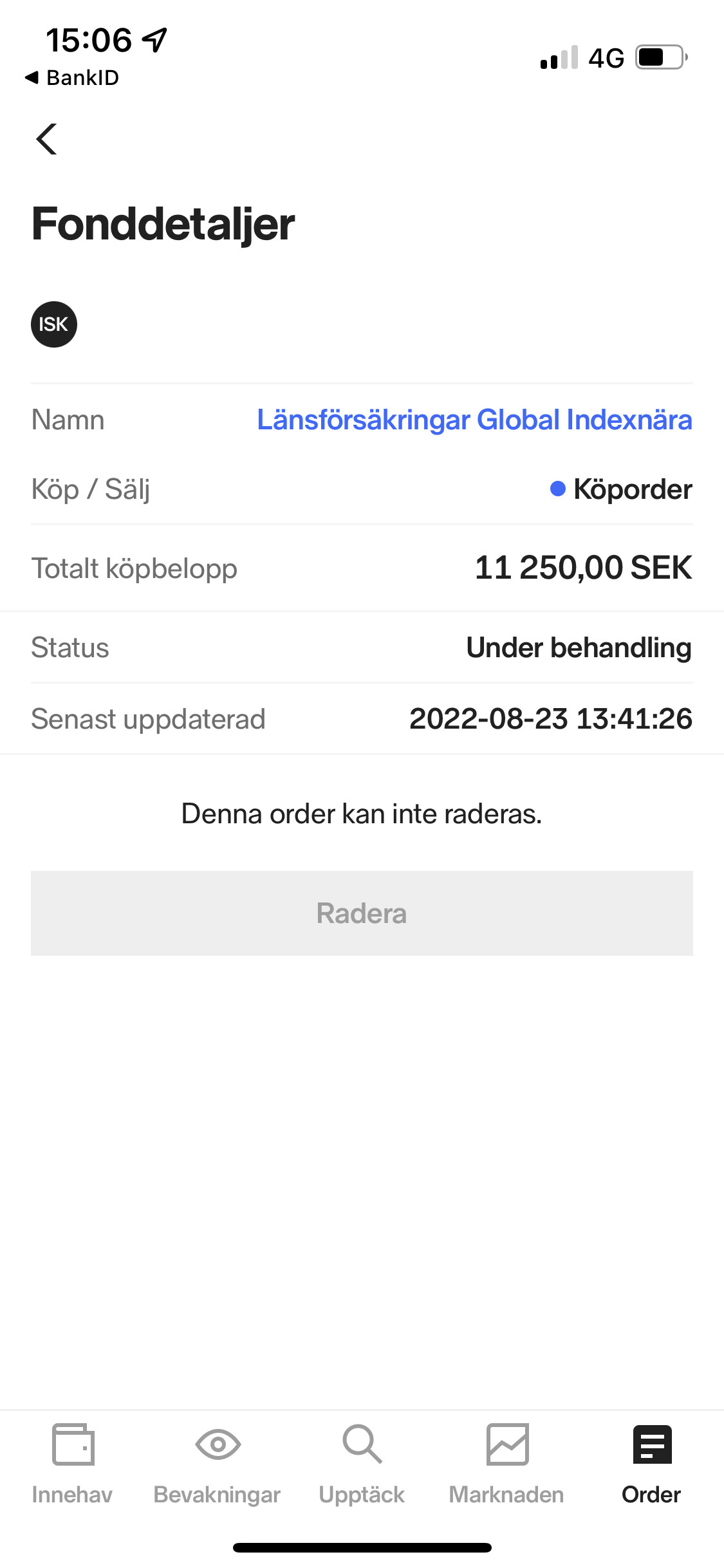Screen dimensions: 724x1568
Task: Tap the Radera button
Action: point(362,913)
